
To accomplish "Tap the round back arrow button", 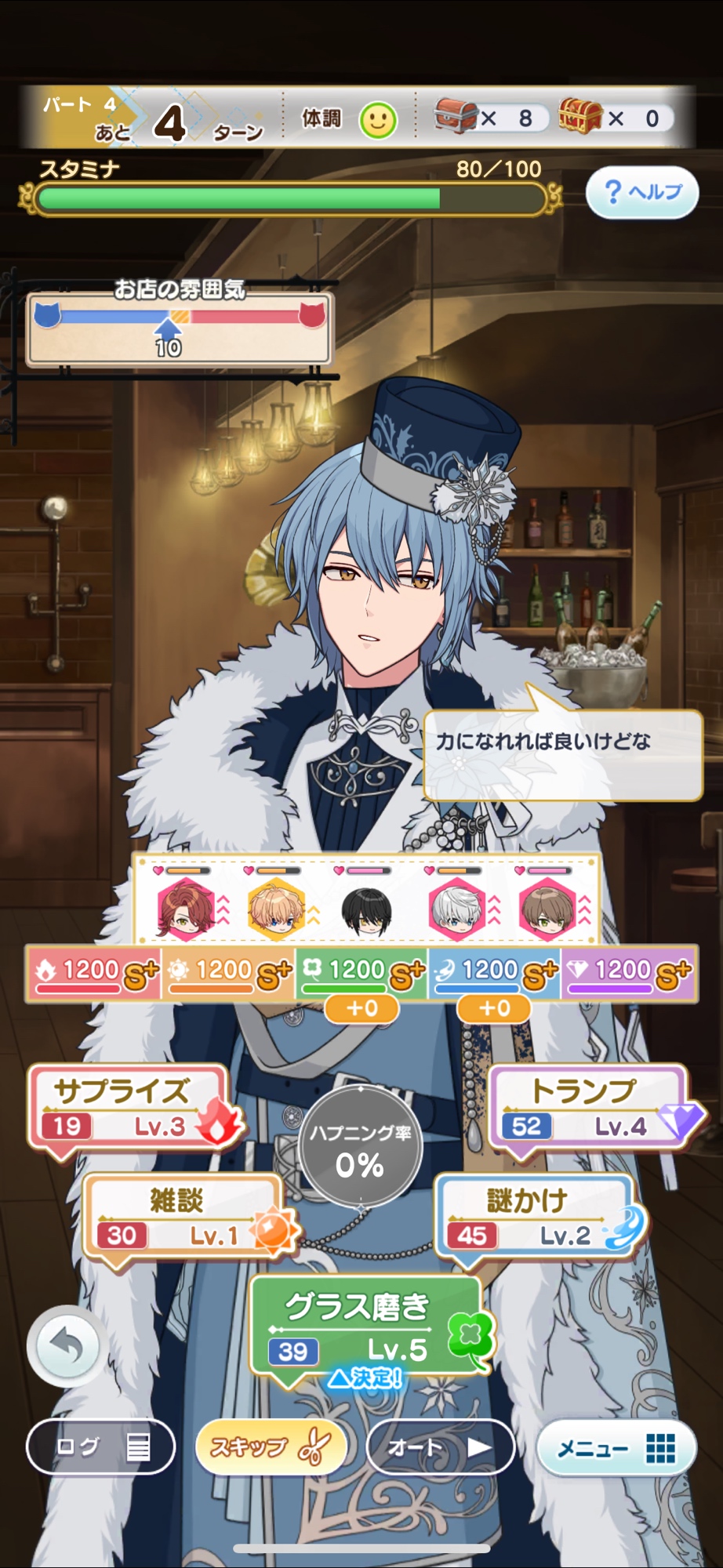I will [67, 1347].
